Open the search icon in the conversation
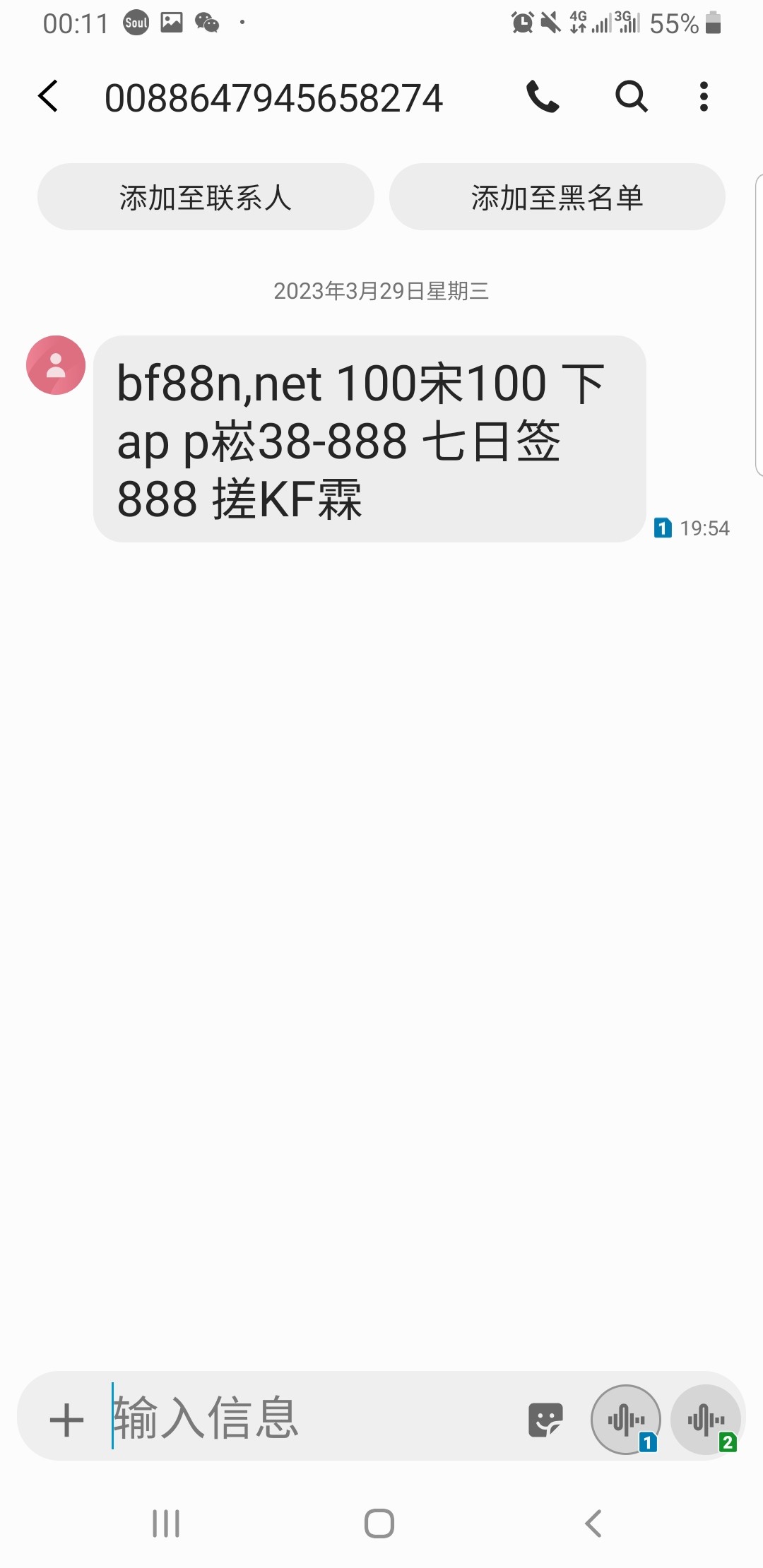Image resolution: width=763 pixels, height=1568 pixels. (631, 97)
